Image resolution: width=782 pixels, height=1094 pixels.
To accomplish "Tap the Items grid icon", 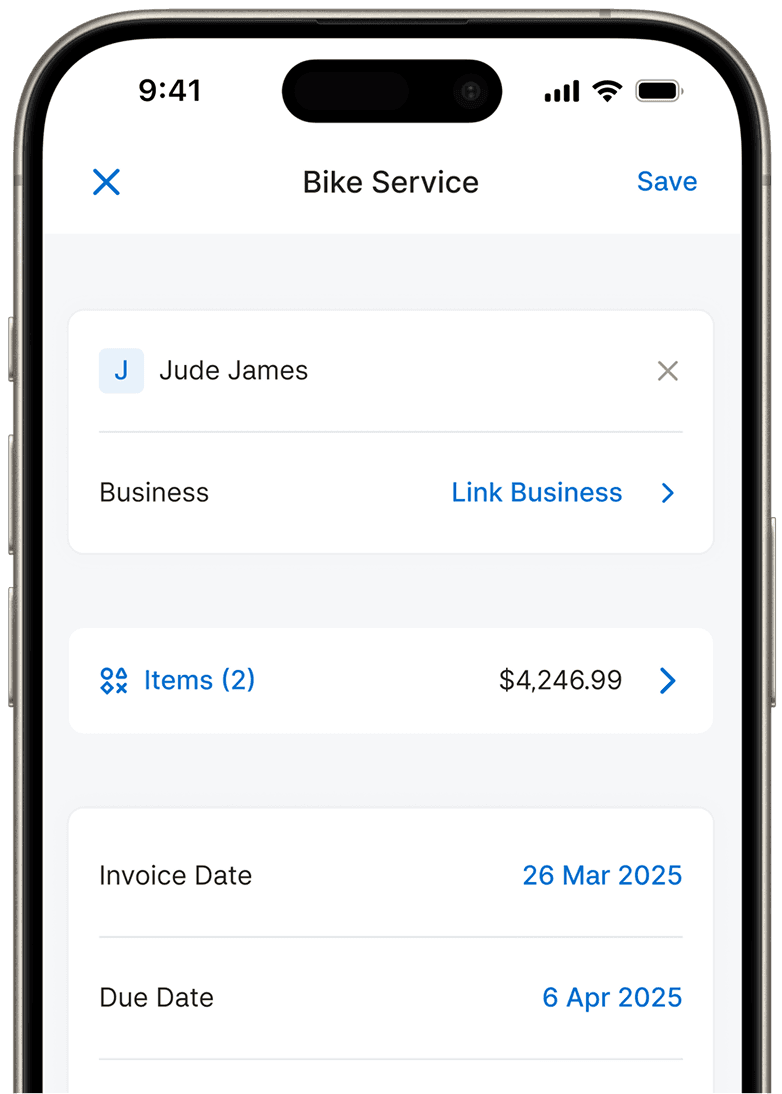I will coord(116,680).
